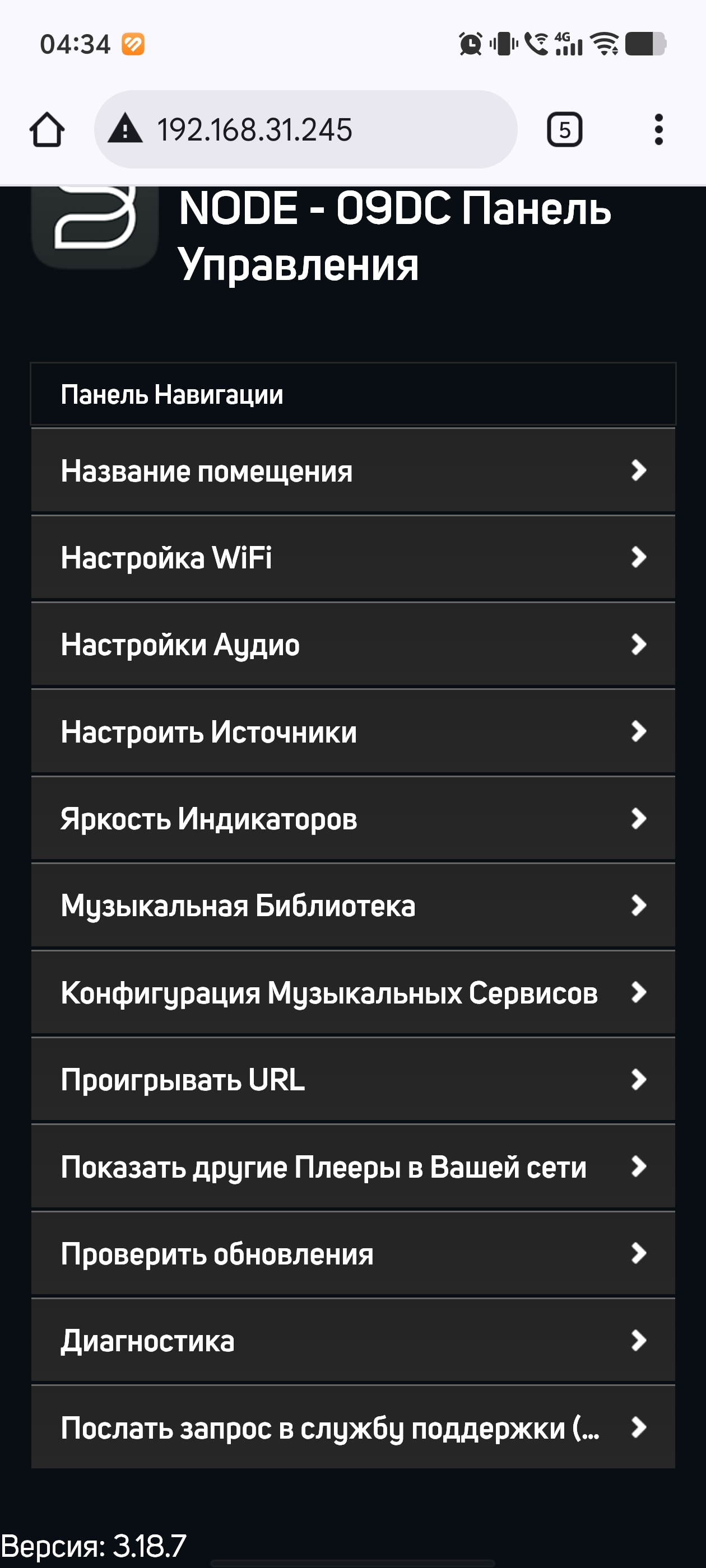
Task: Tap the address bar showing 192.168.31.245
Action: point(305,130)
